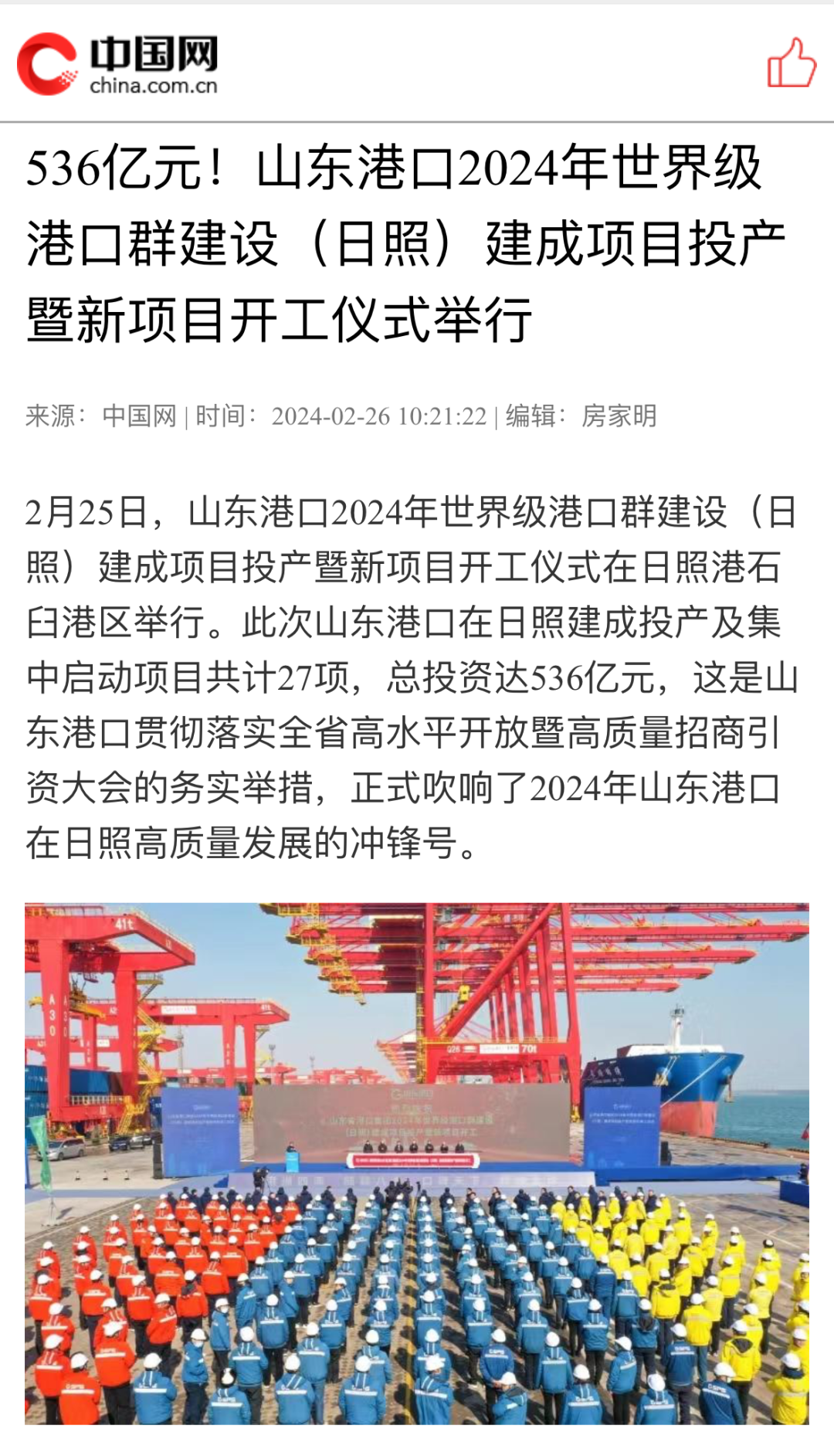Open the china.com.cn home logo
834x1456 pixels.
pyautogui.click(x=117, y=64)
